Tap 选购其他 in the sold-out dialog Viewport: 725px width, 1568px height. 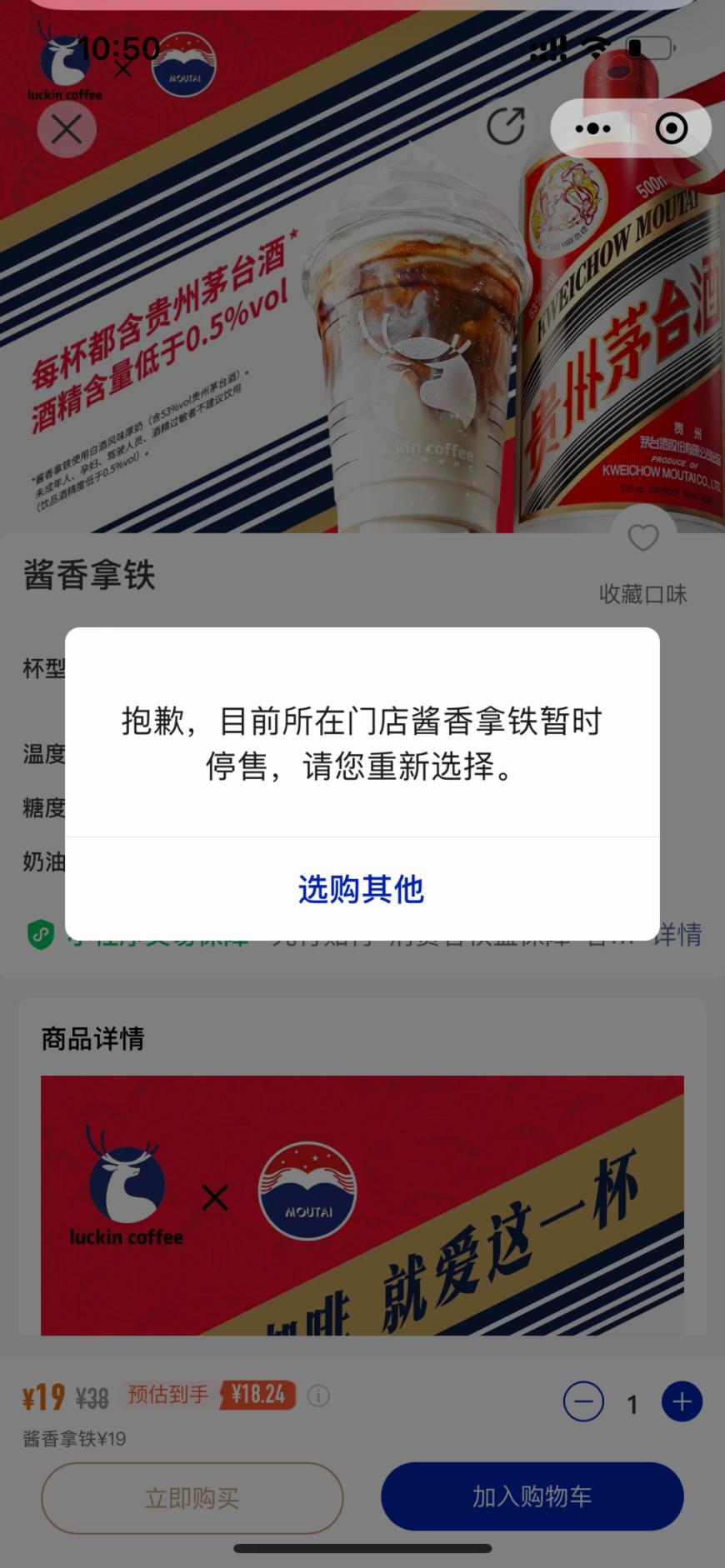tap(362, 891)
